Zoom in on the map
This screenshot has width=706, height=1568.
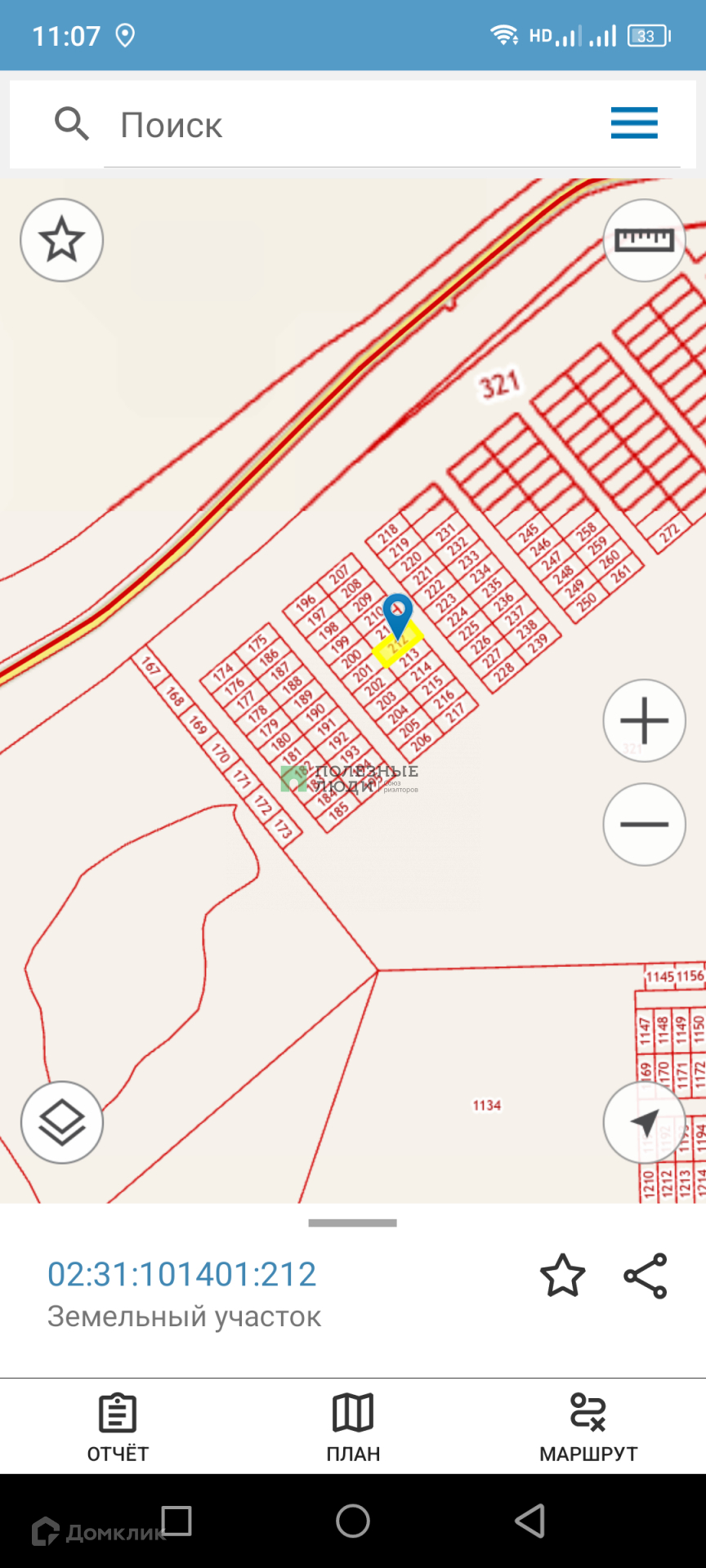pos(644,720)
